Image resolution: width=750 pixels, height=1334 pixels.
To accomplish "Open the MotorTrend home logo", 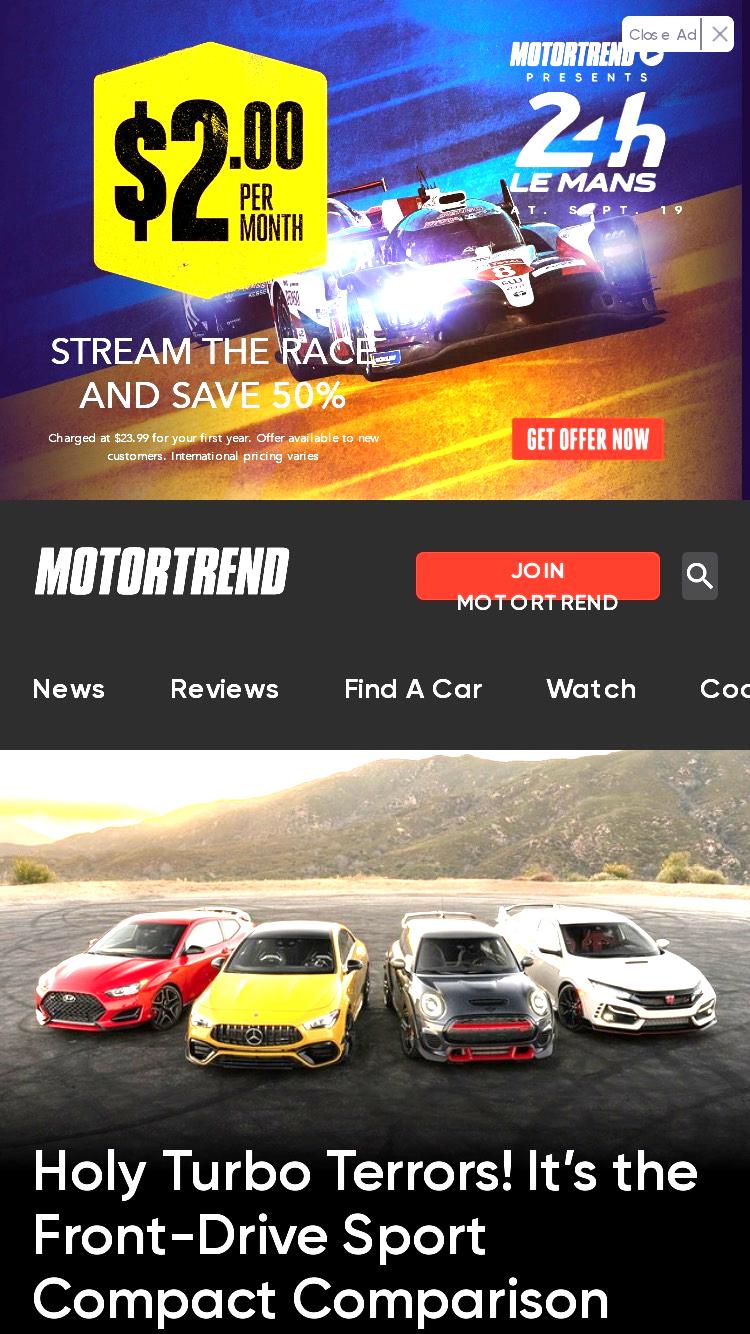I will 162,571.
